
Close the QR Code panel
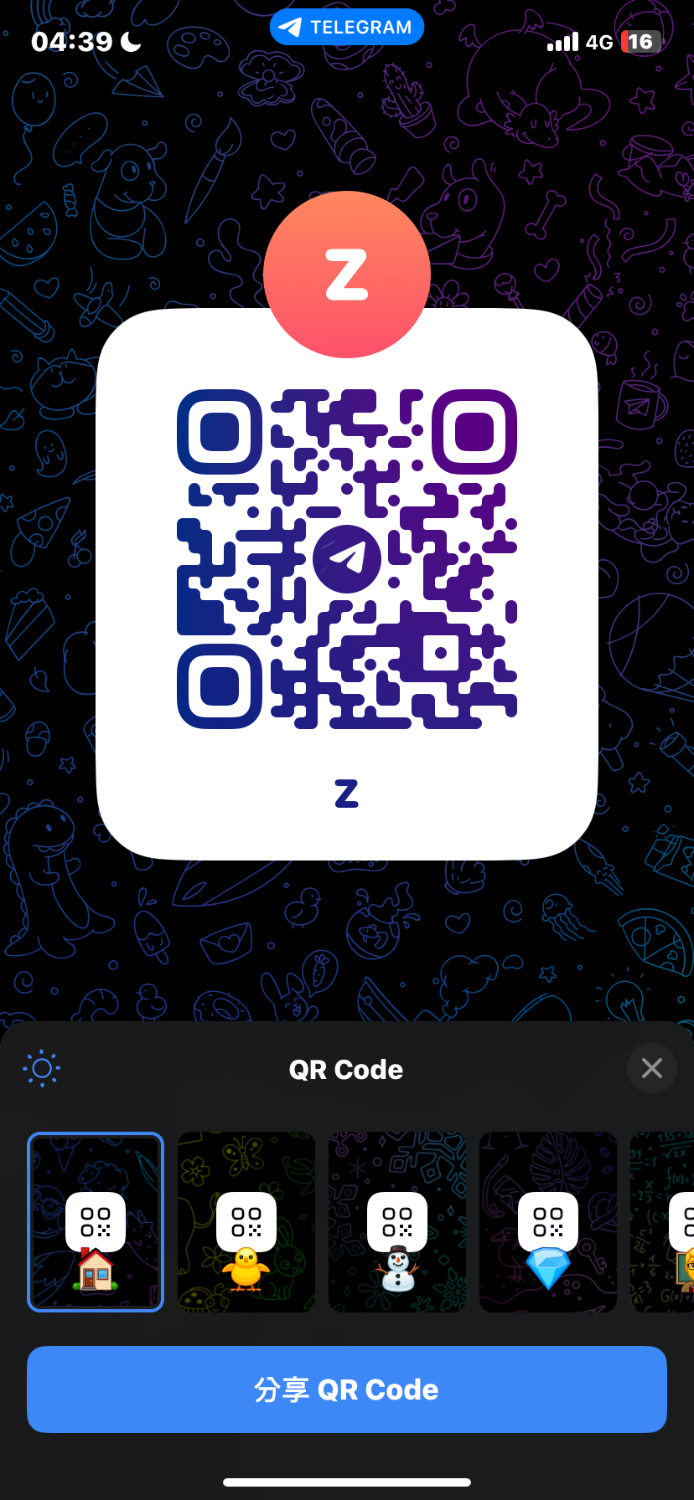[652, 1069]
